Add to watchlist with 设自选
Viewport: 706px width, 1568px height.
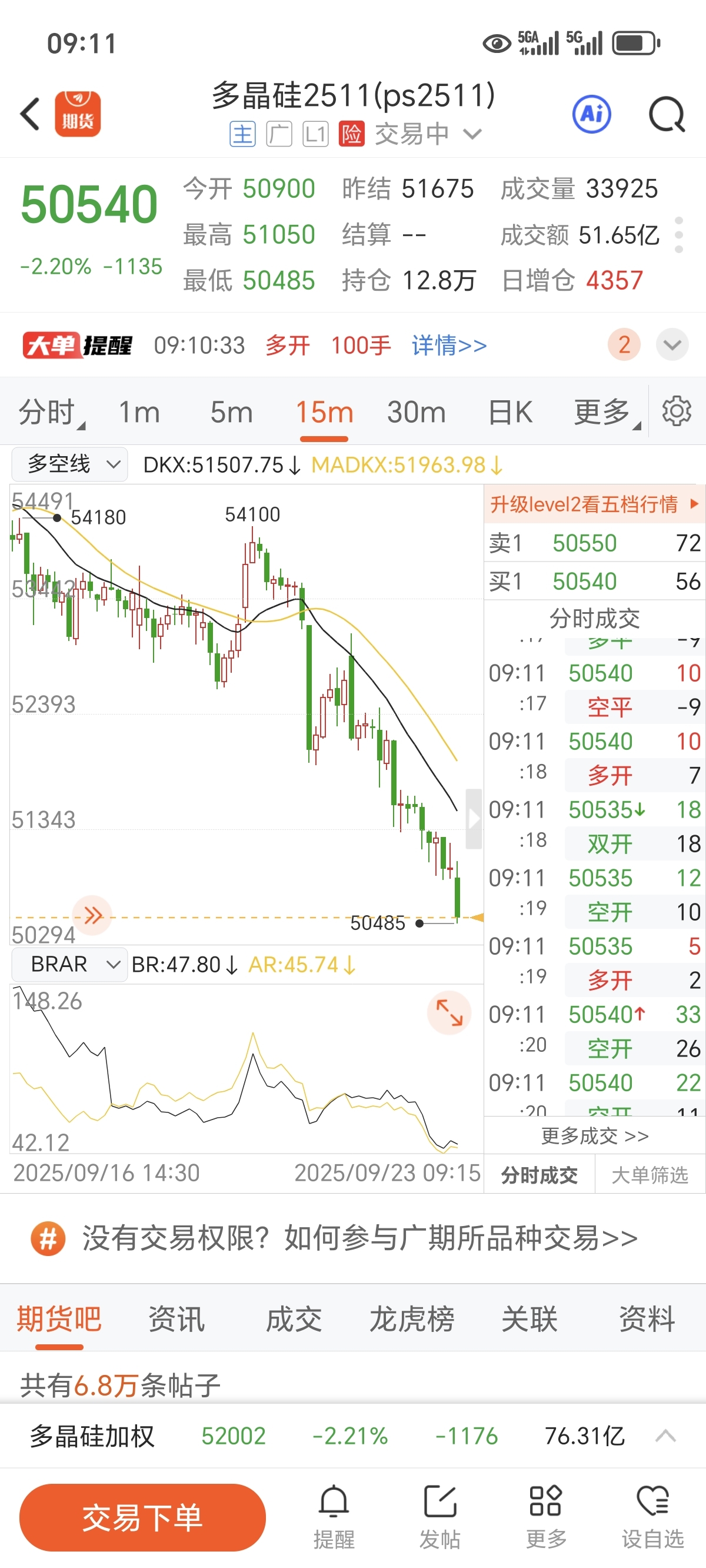point(652,1517)
